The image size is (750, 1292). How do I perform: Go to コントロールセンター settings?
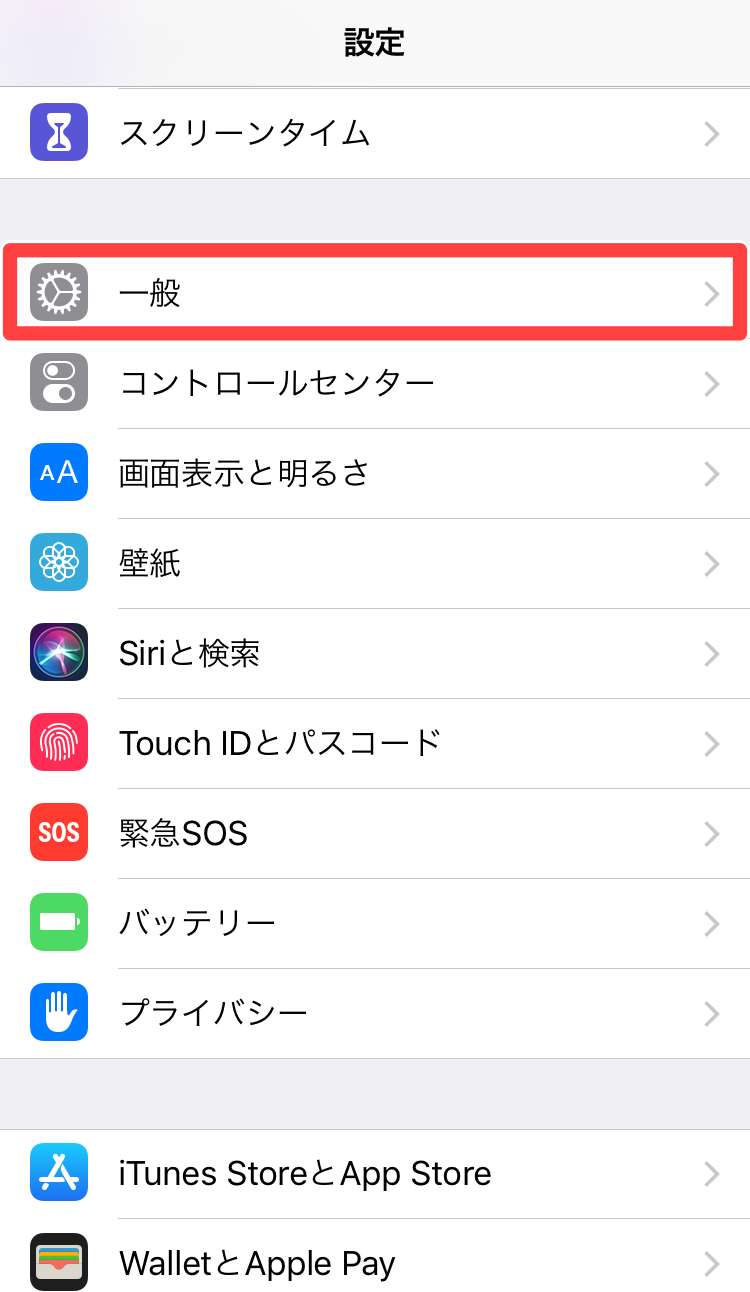click(x=375, y=383)
